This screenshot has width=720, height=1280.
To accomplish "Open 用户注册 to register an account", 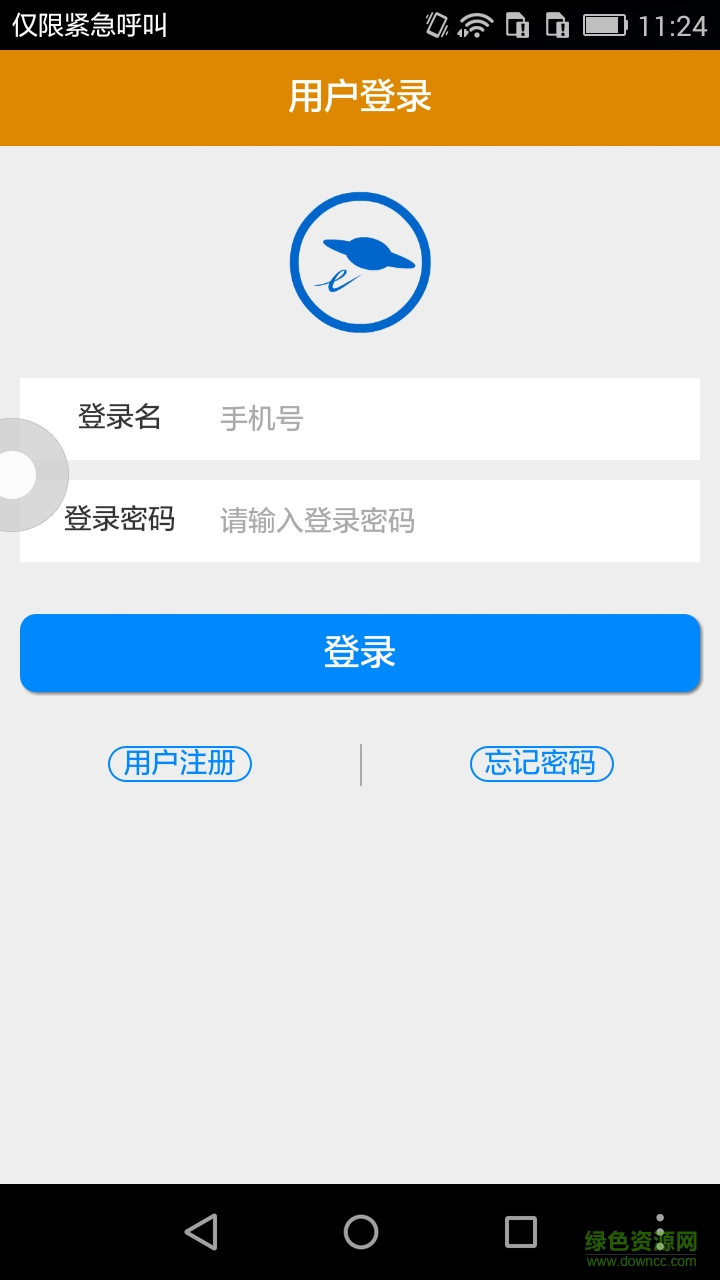I will pyautogui.click(x=180, y=764).
